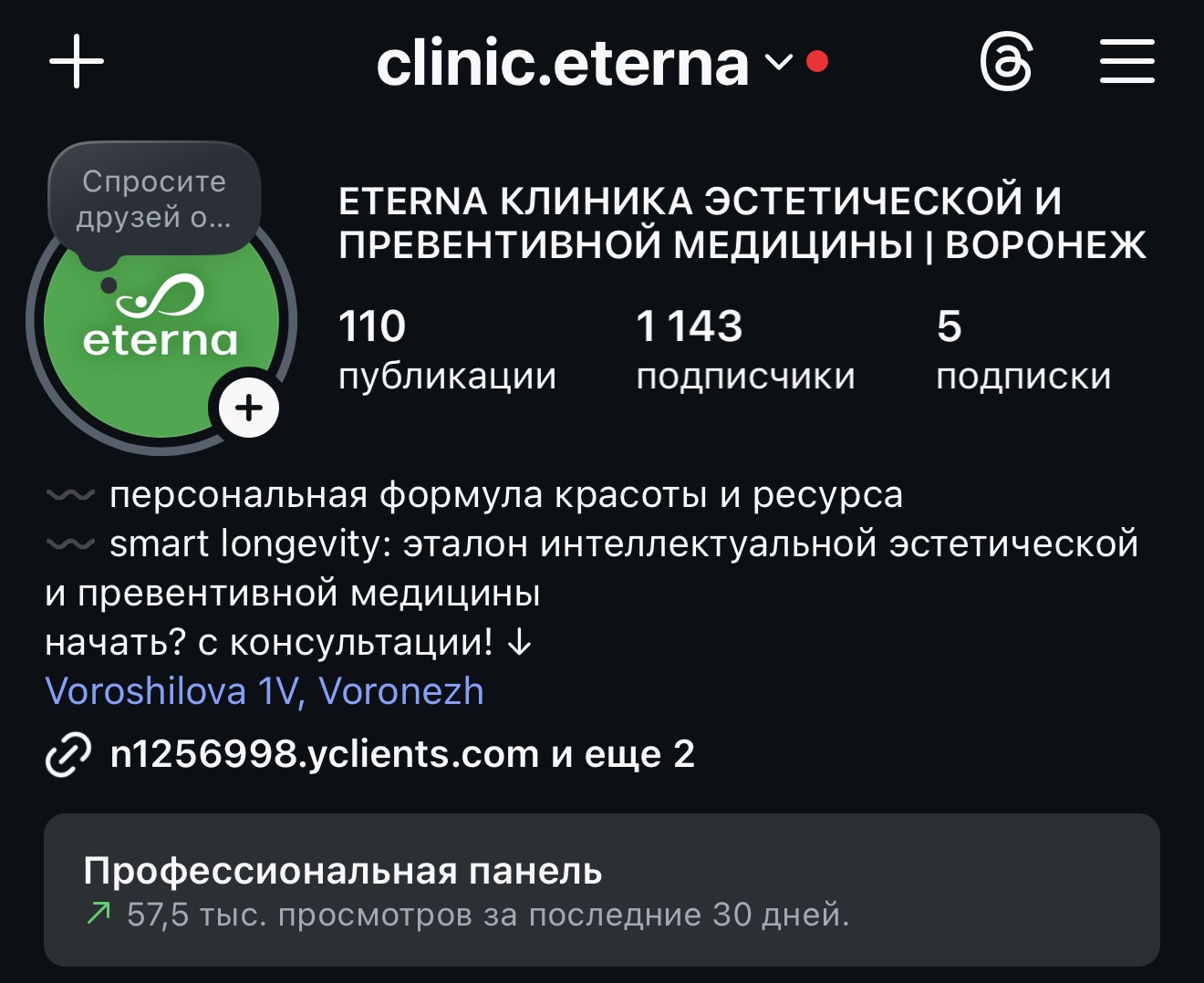Open the Voroshilova 1V, Voronezh address link
This screenshot has height=983, width=1204.
coord(265,690)
